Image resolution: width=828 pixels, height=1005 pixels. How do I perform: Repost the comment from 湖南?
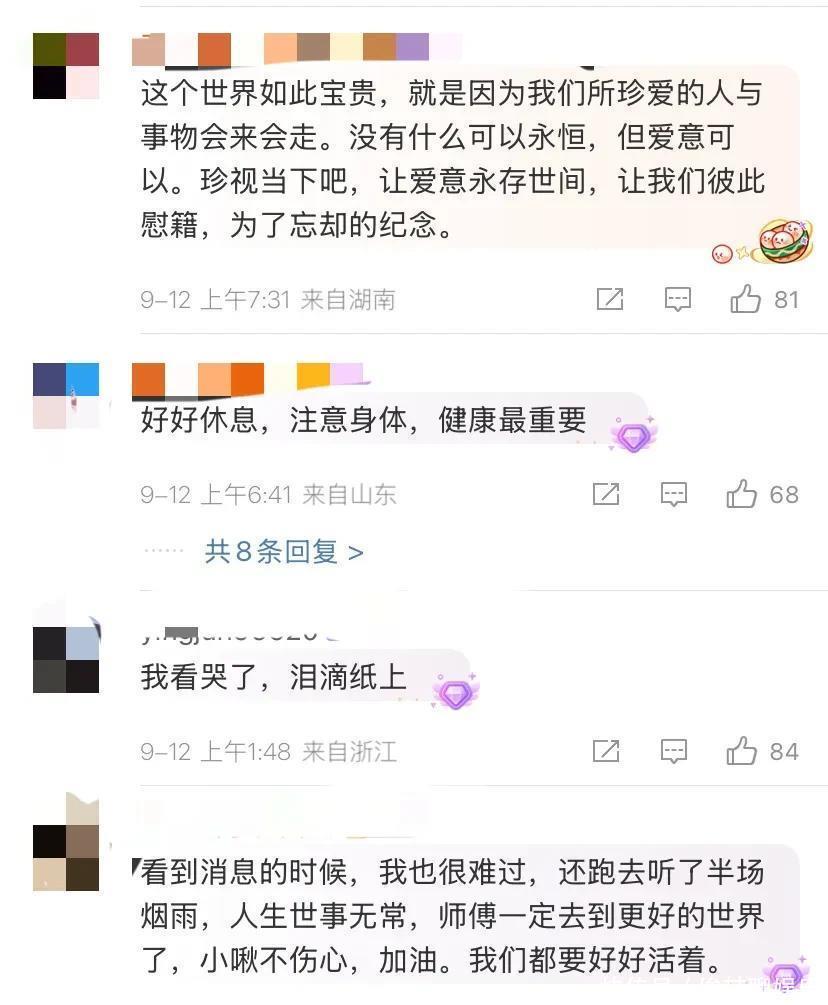pos(610,298)
